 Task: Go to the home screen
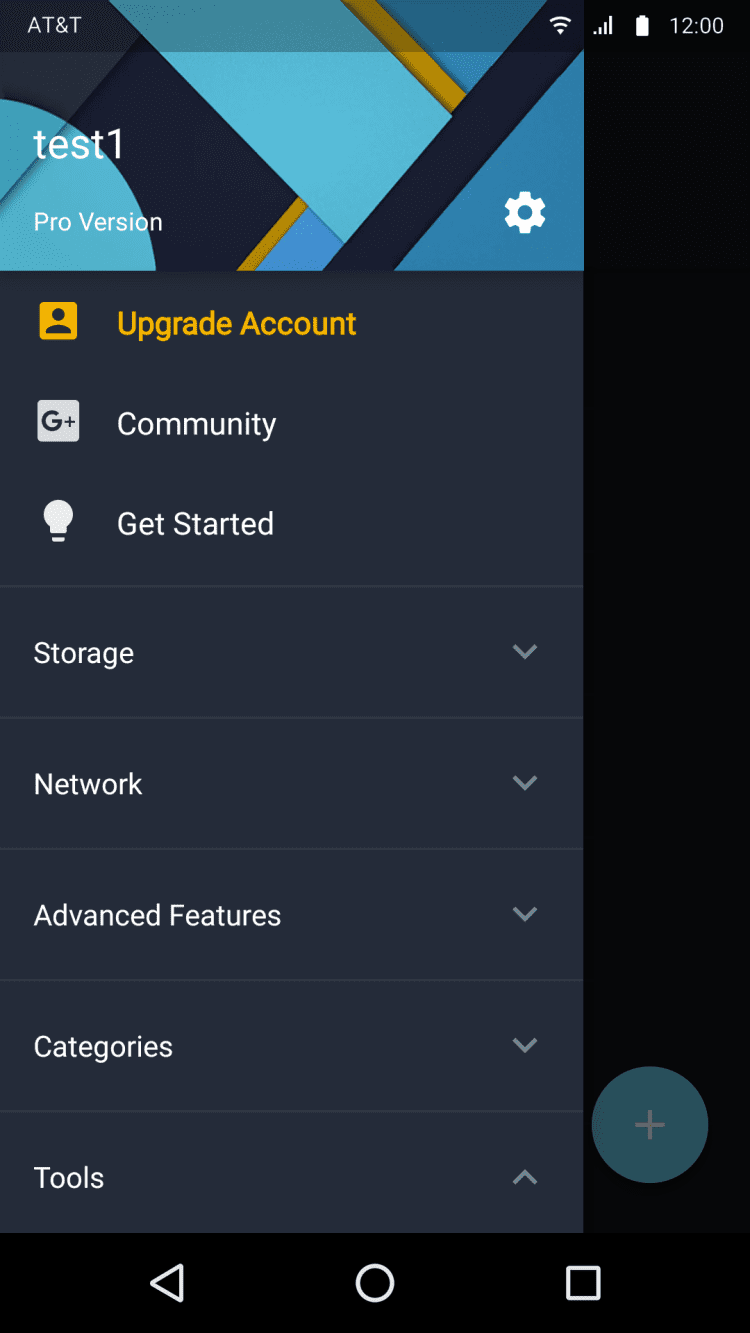(x=375, y=1283)
